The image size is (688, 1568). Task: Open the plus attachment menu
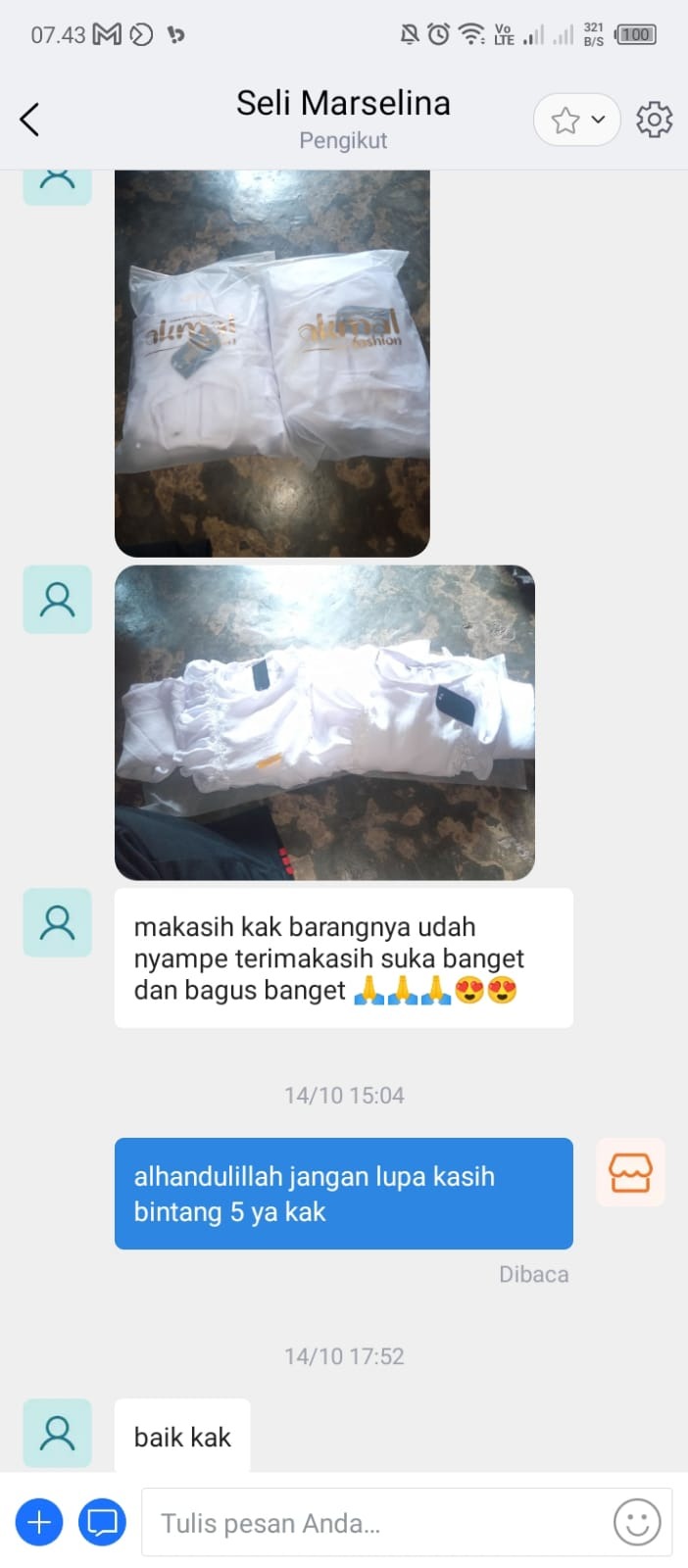(x=39, y=1522)
